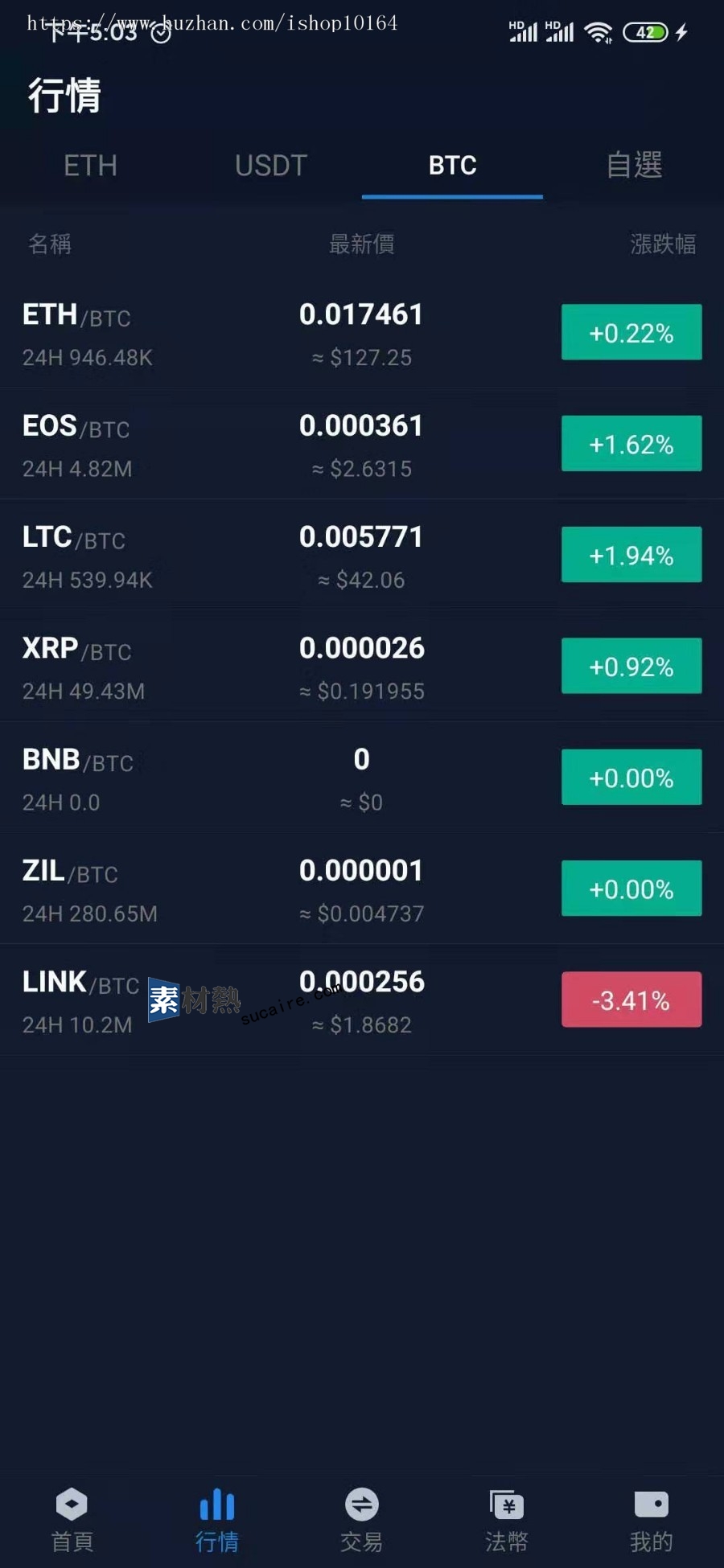Open the EOS/BTC trading pair
The height and width of the screenshot is (1568, 724).
[x=362, y=444]
